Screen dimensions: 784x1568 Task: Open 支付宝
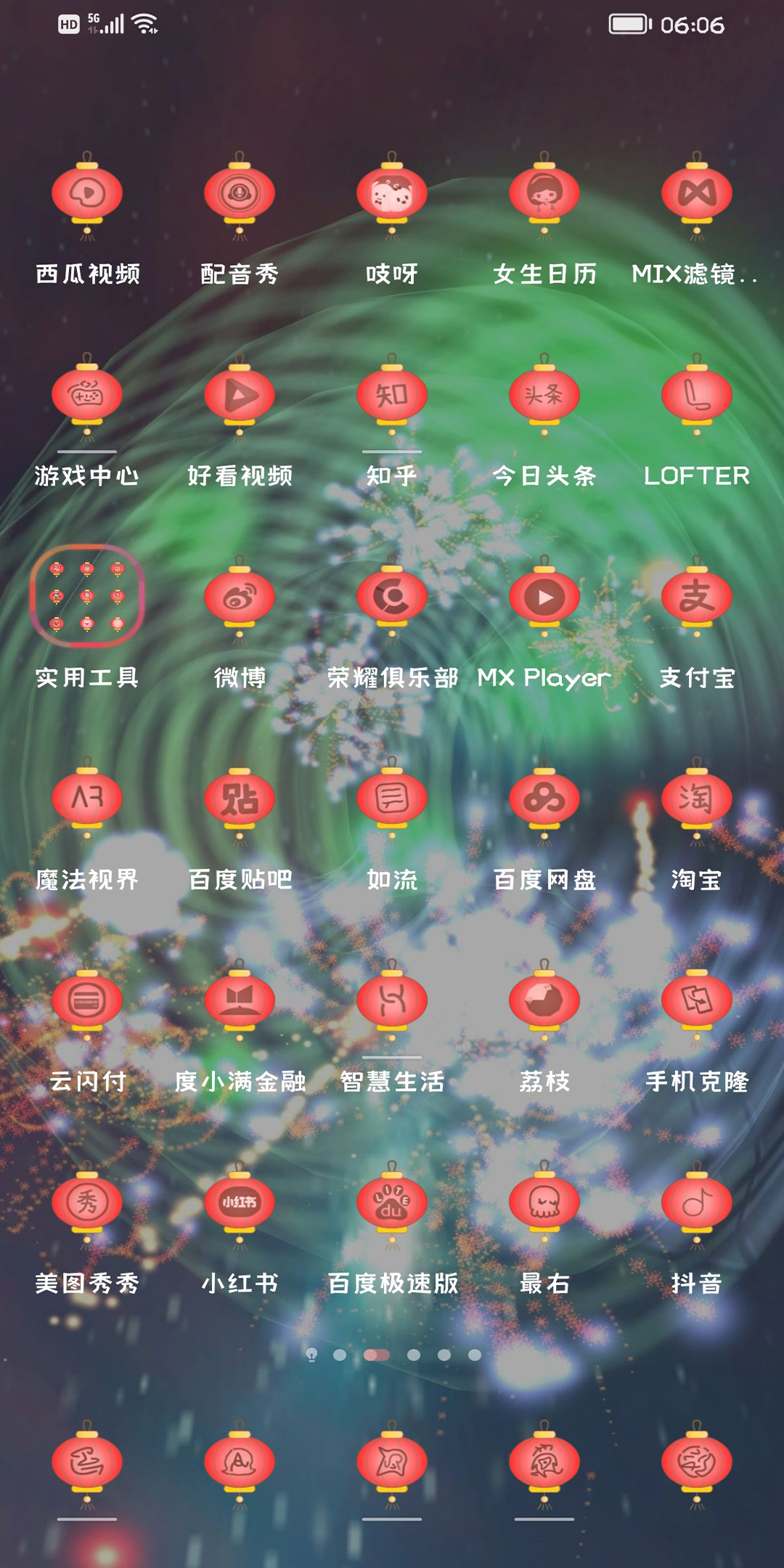click(x=697, y=598)
